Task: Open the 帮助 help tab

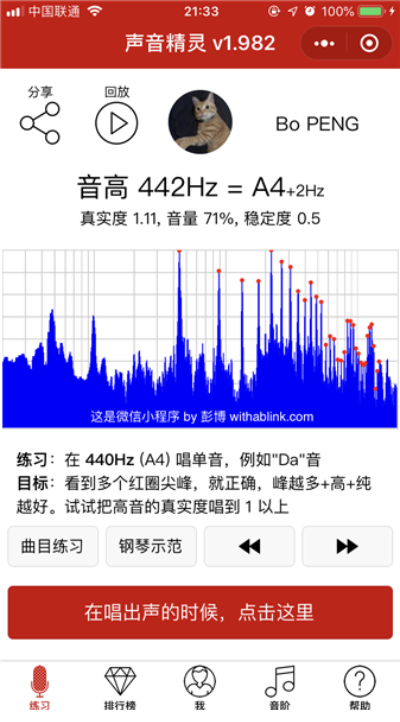Action: [359, 688]
